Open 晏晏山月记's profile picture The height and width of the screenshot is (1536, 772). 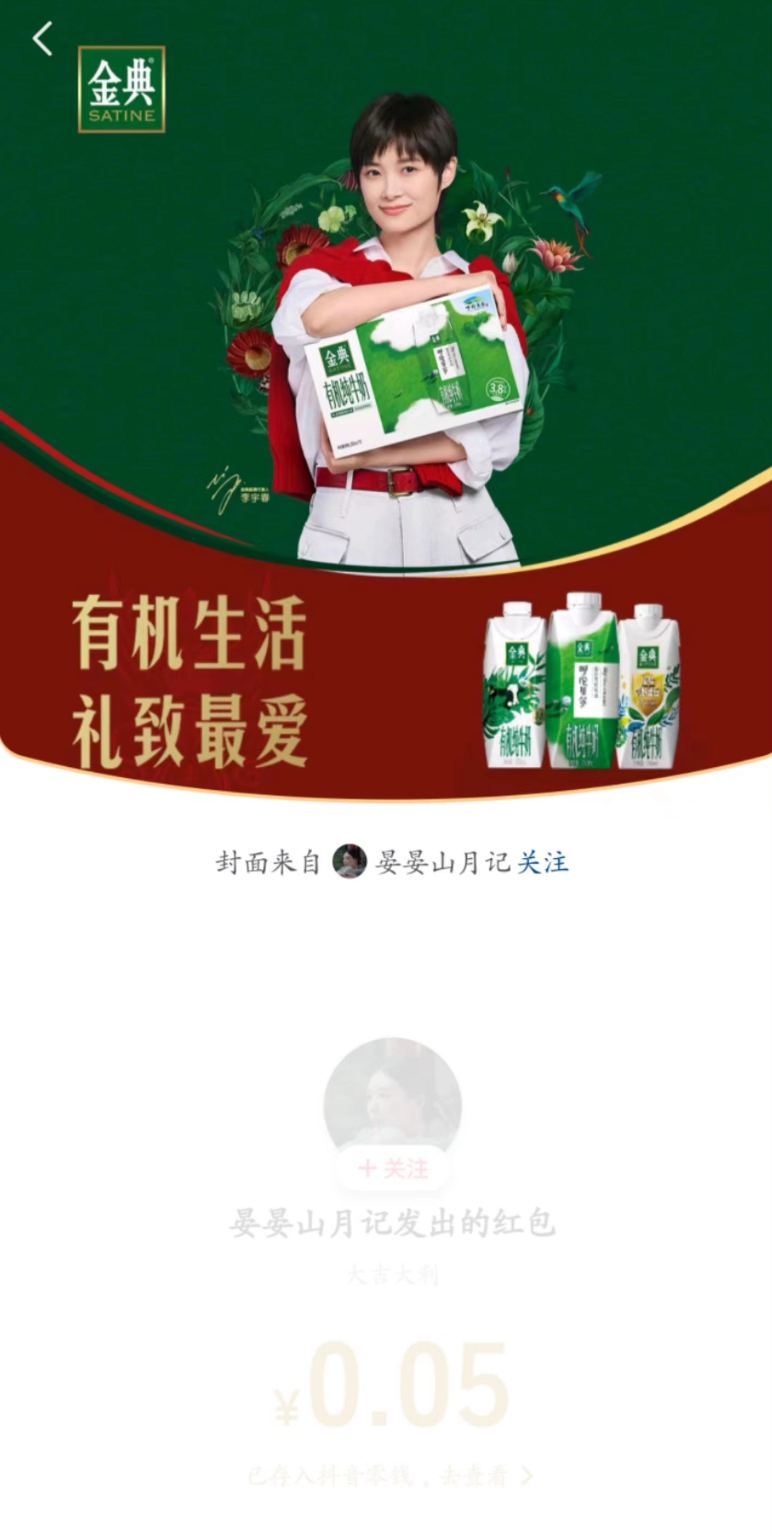click(392, 1095)
